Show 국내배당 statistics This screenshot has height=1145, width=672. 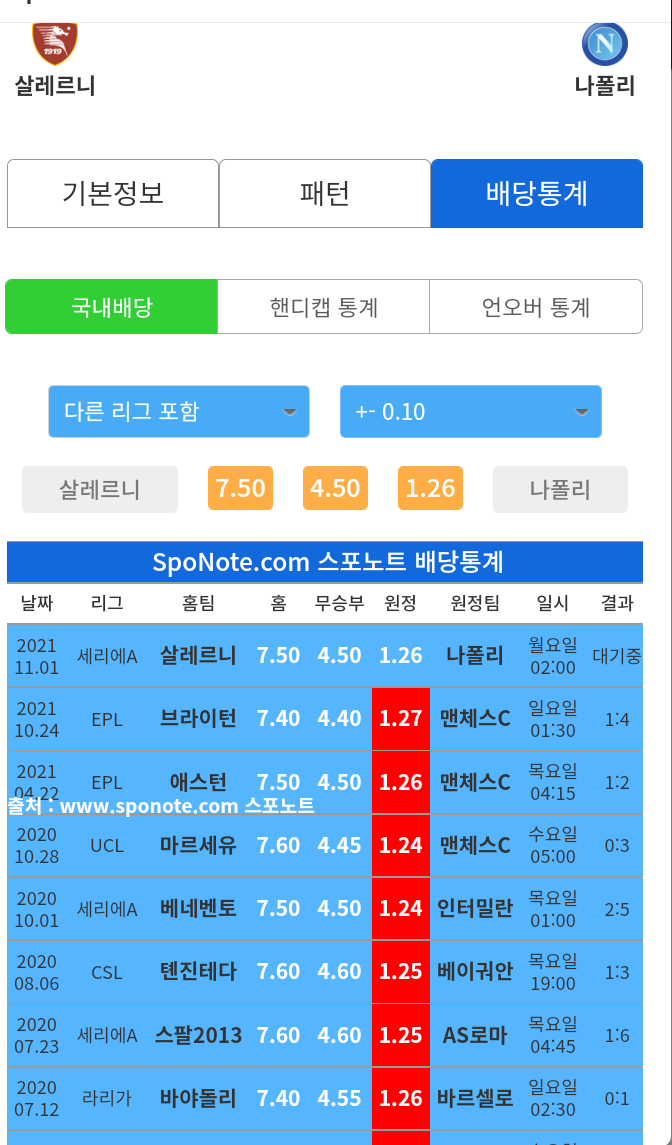click(112, 307)
